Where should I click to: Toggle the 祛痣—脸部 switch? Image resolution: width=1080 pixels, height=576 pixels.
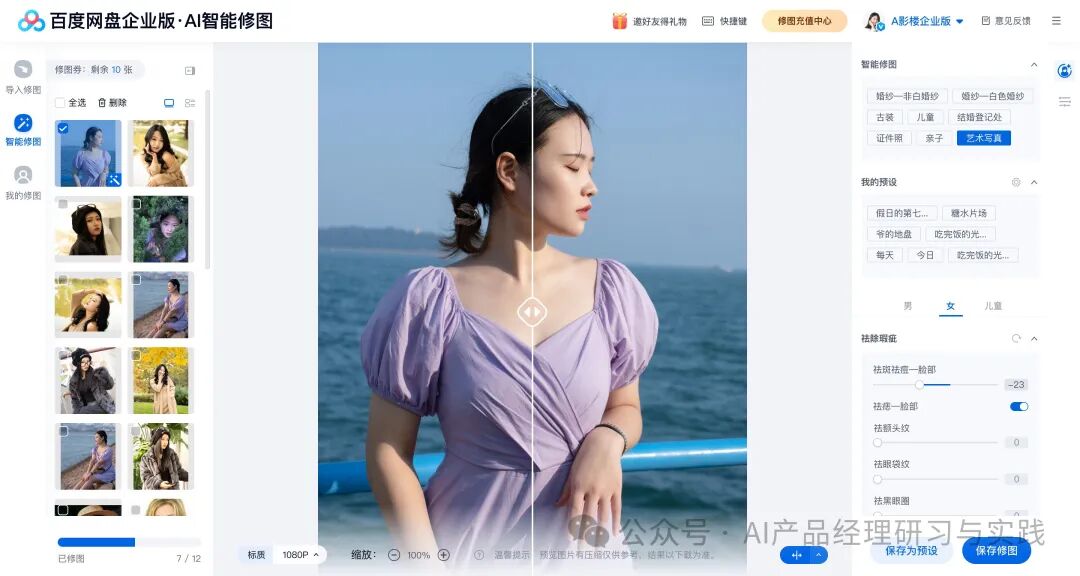point(1018,406)
